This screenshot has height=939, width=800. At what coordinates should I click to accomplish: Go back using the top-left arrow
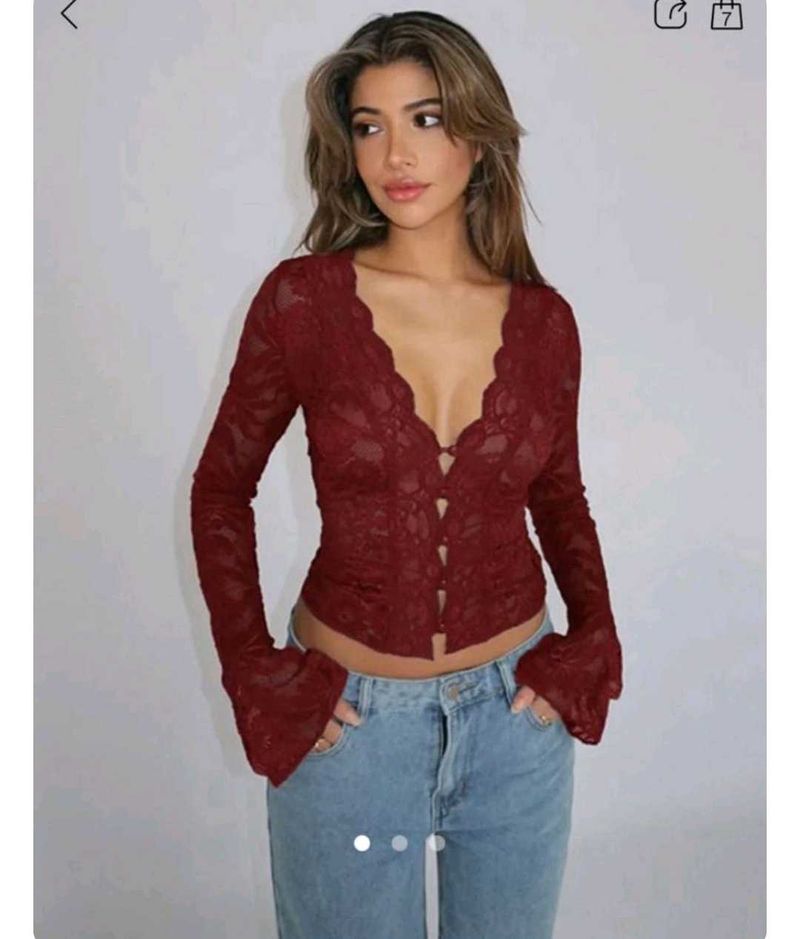[x=69, y=14]
